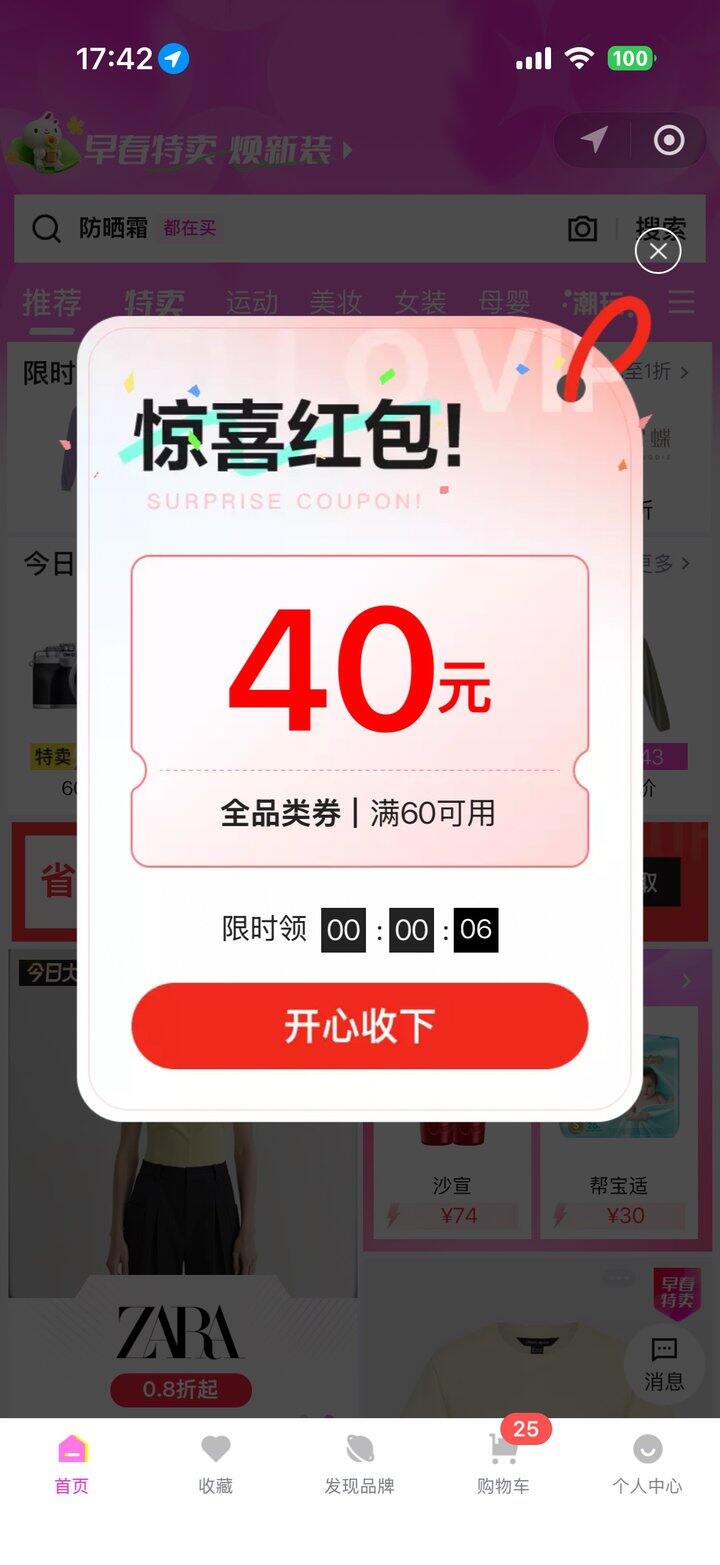Dismiss the surprise coupon popup
The height and width of the screenshot is (1565, 720).
coord(658,252)
